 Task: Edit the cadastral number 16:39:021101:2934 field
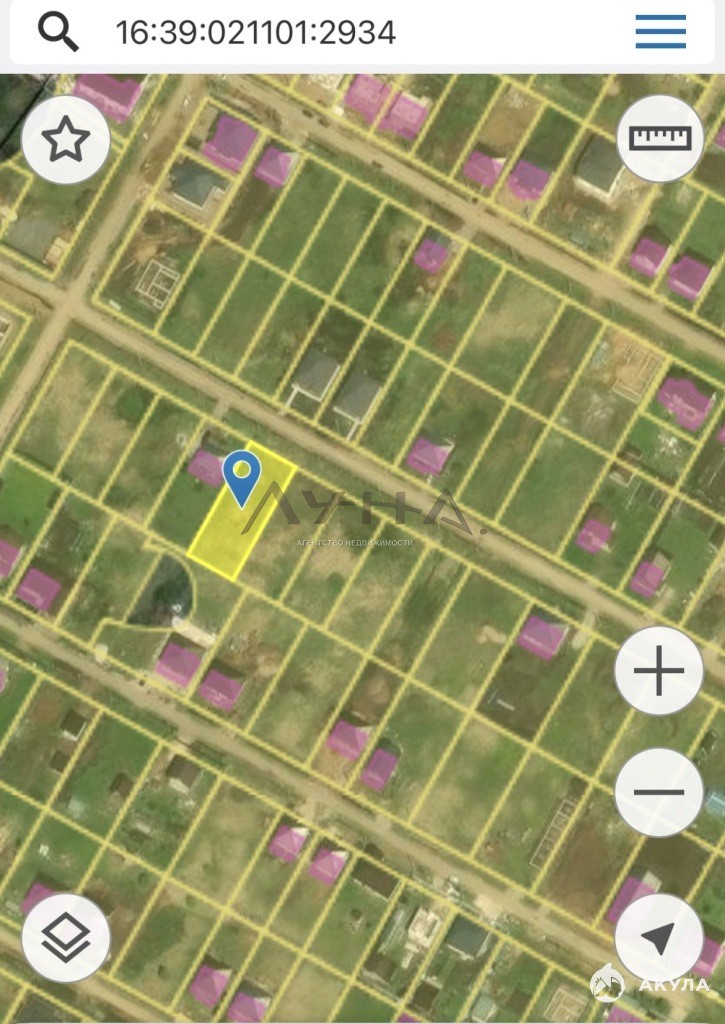point(256,32)
